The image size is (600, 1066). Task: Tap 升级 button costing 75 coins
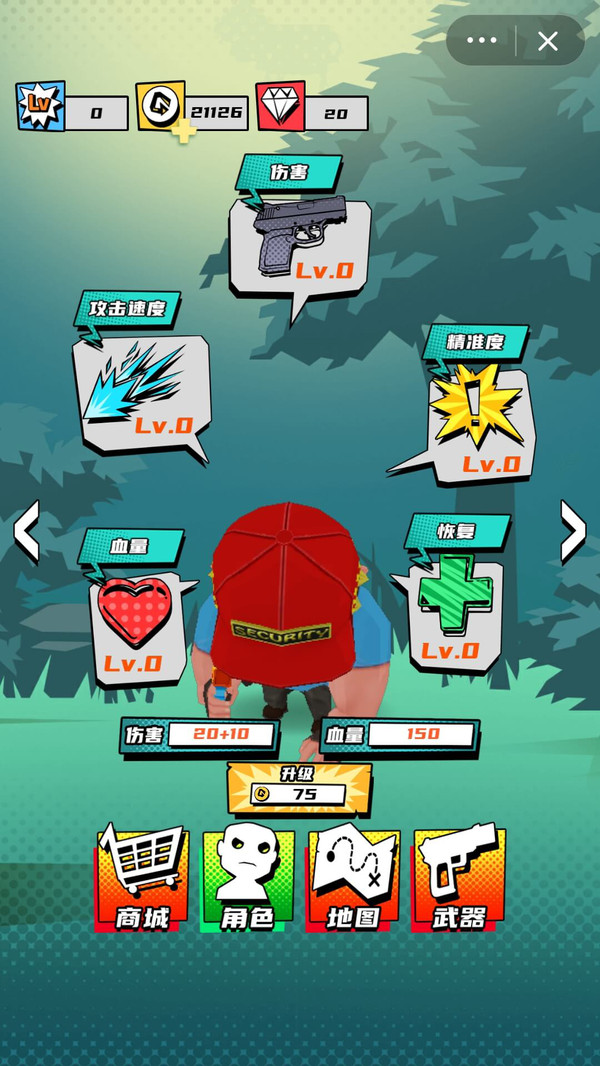click(299, 787)
